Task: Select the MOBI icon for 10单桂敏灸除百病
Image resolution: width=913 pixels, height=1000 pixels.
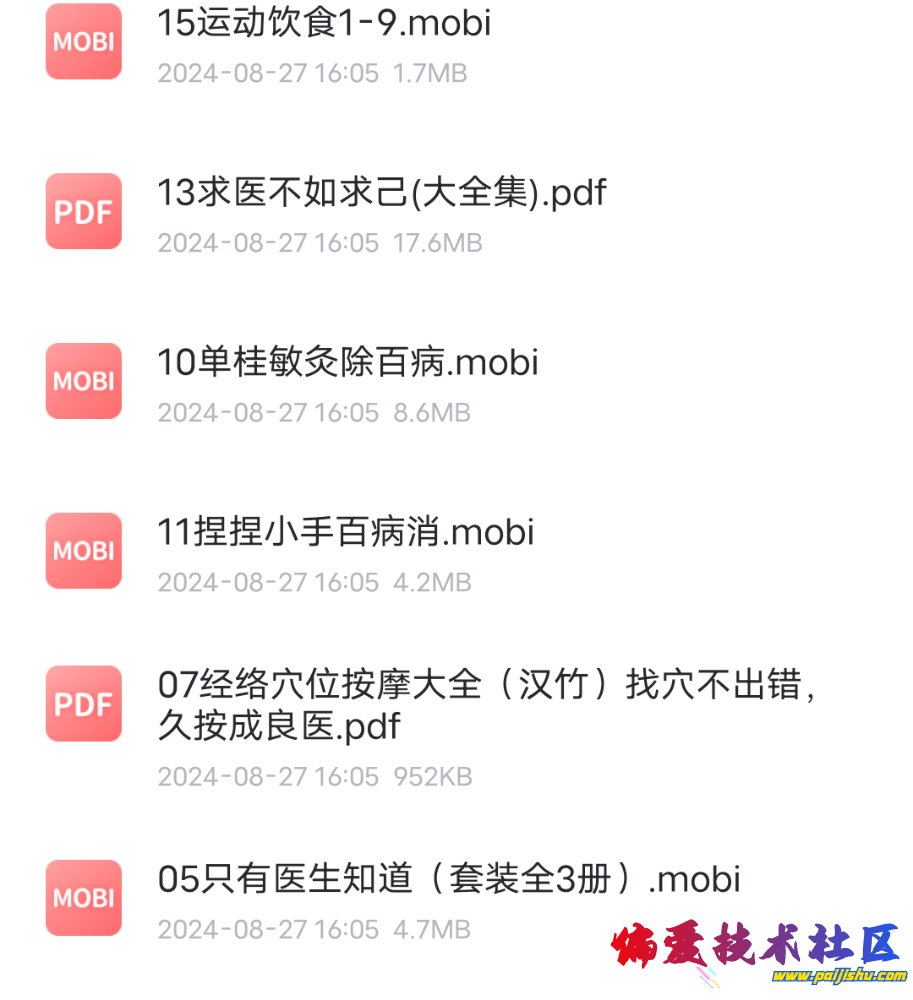Action: [x=83, y=382]
